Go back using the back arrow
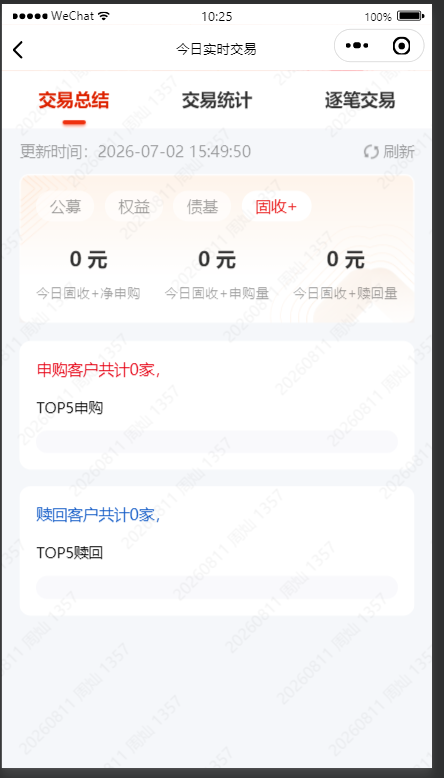This screenshot has width=444, height=778. pyautogui.click(x=18, y=49)
